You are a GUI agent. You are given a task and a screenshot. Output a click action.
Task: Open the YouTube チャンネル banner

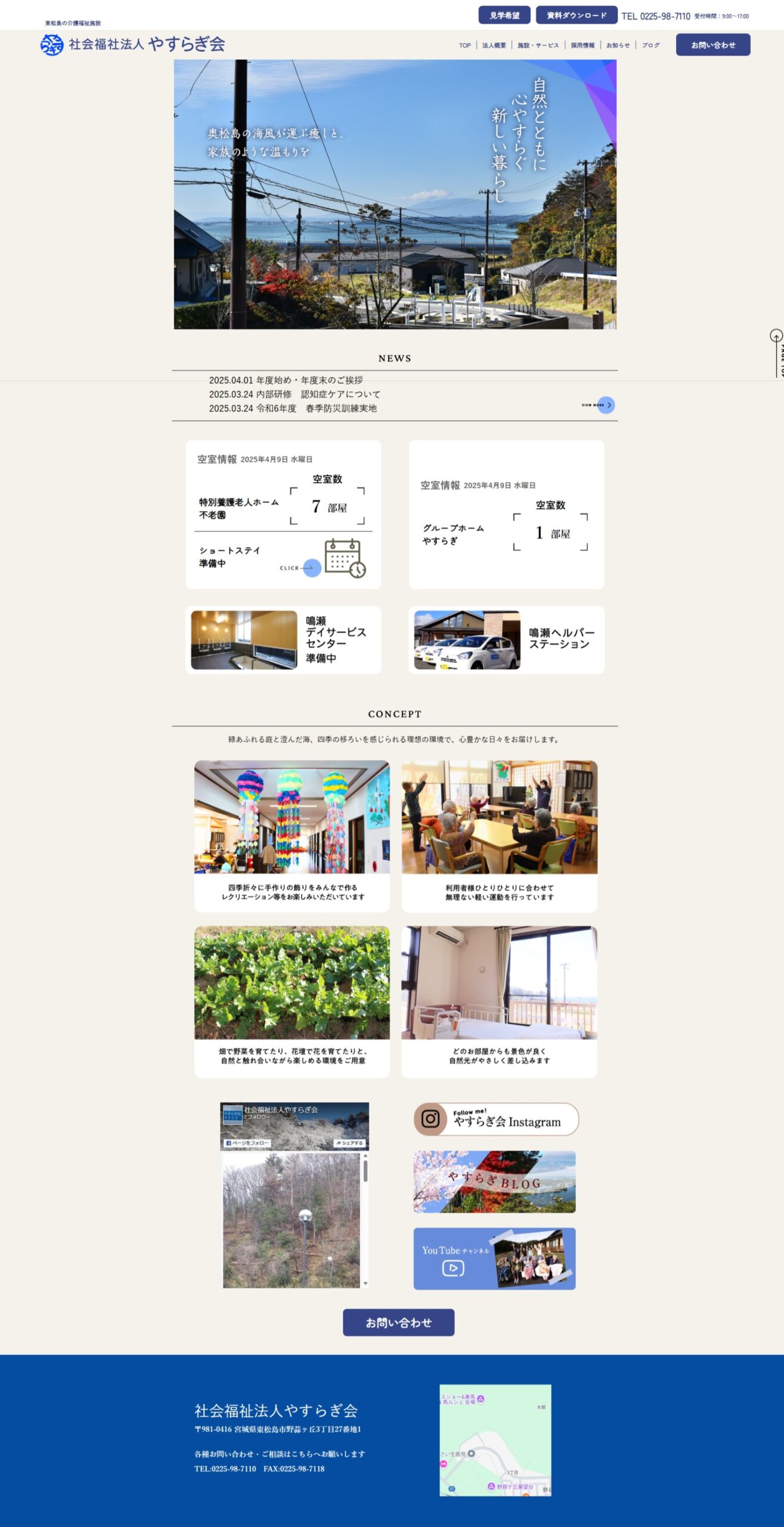[494, 1259]
